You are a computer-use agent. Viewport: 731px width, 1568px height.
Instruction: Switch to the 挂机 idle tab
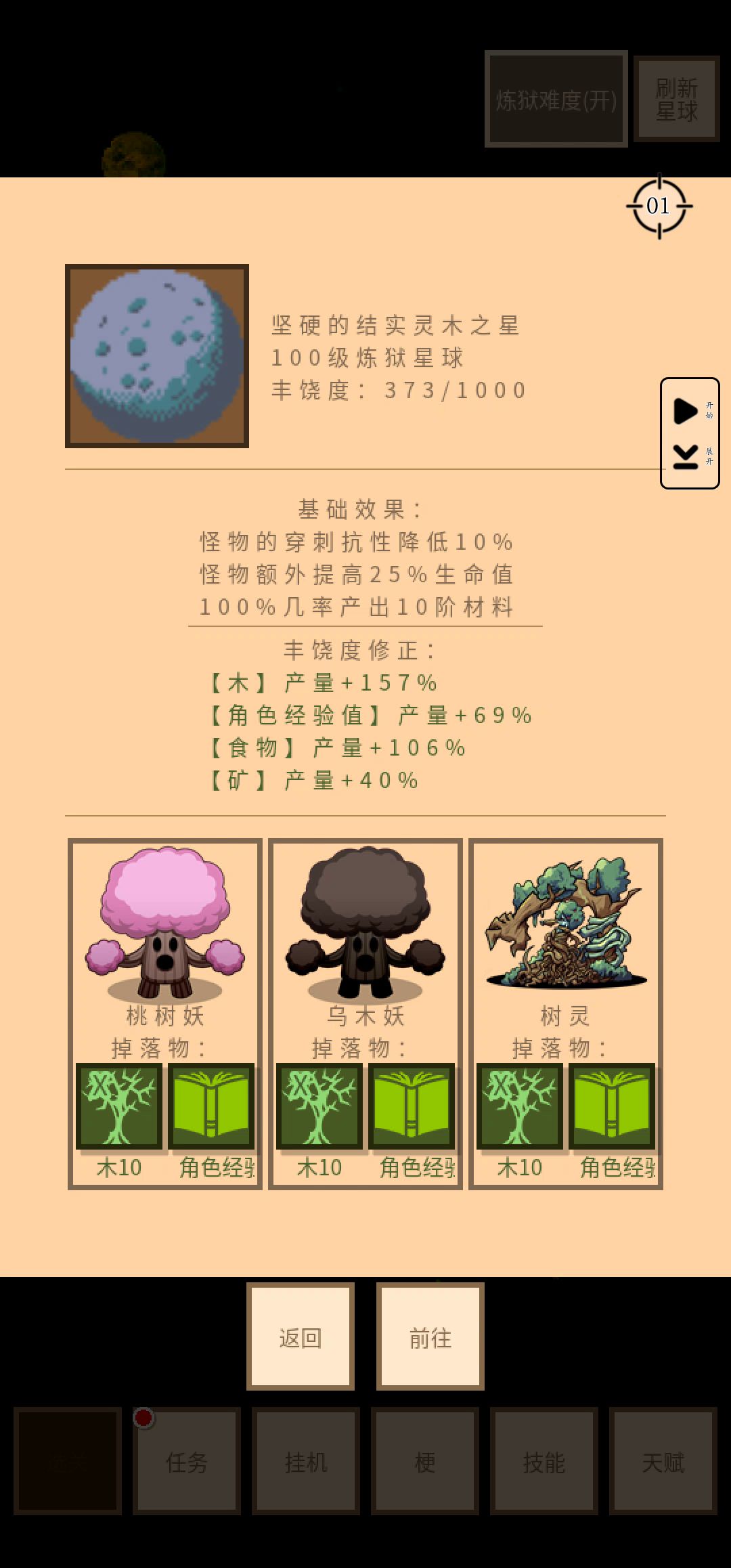pyautogui.click(x=306, y=1462)
